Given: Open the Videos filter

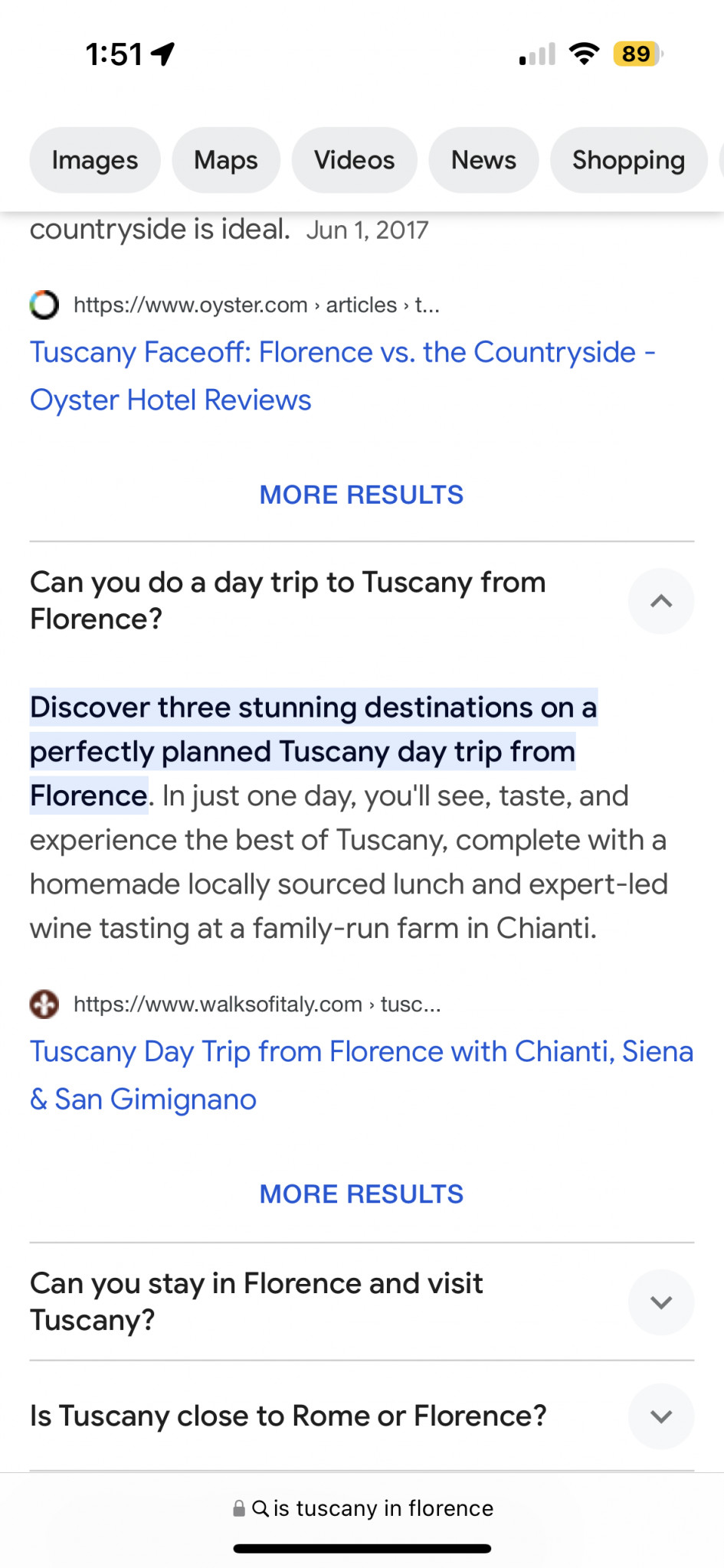Looking at the screenshot, I should pyautogui.click(x=354, y=160).
